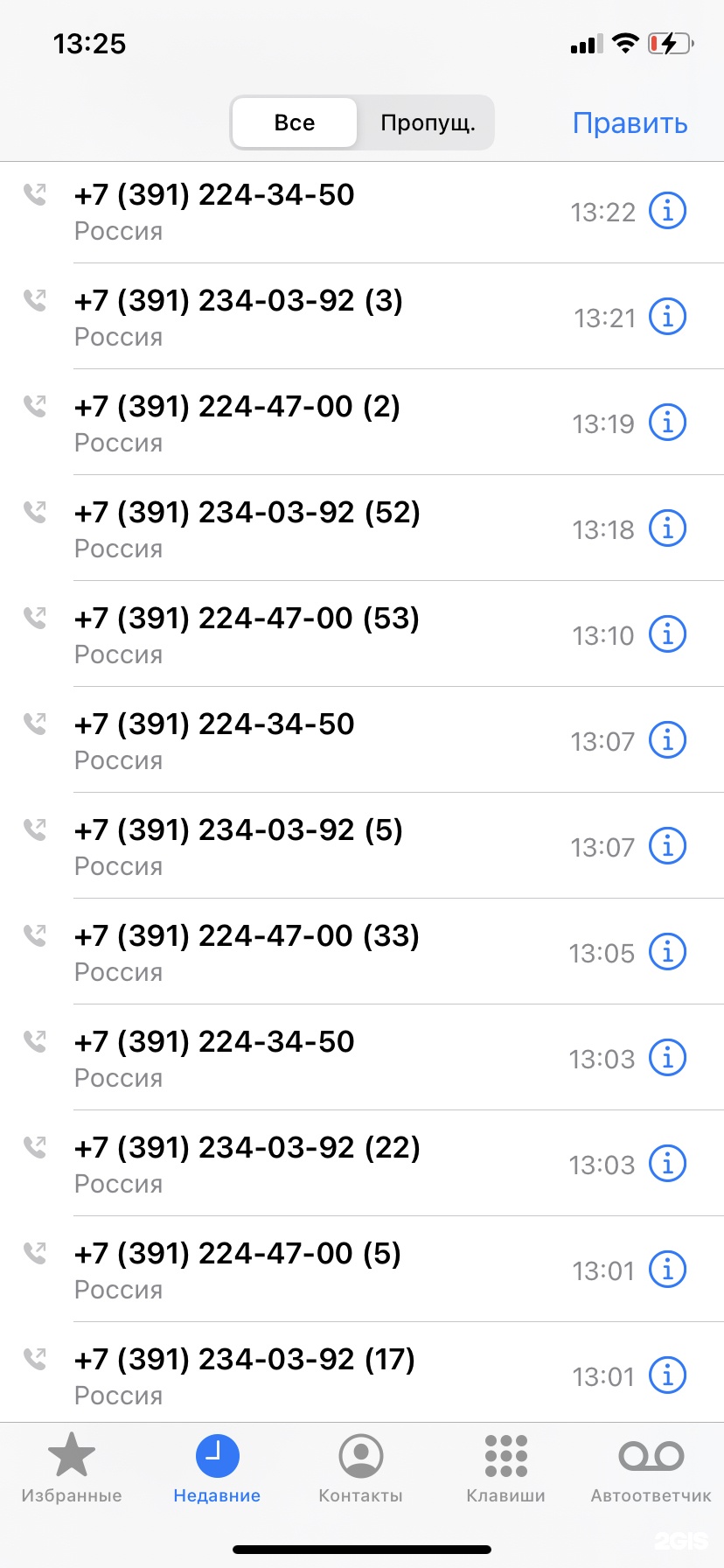Viewport: 724px width, 1568px height.
Task: Switch to the Пропущ. missed calls segment
Action: [428, 122]
